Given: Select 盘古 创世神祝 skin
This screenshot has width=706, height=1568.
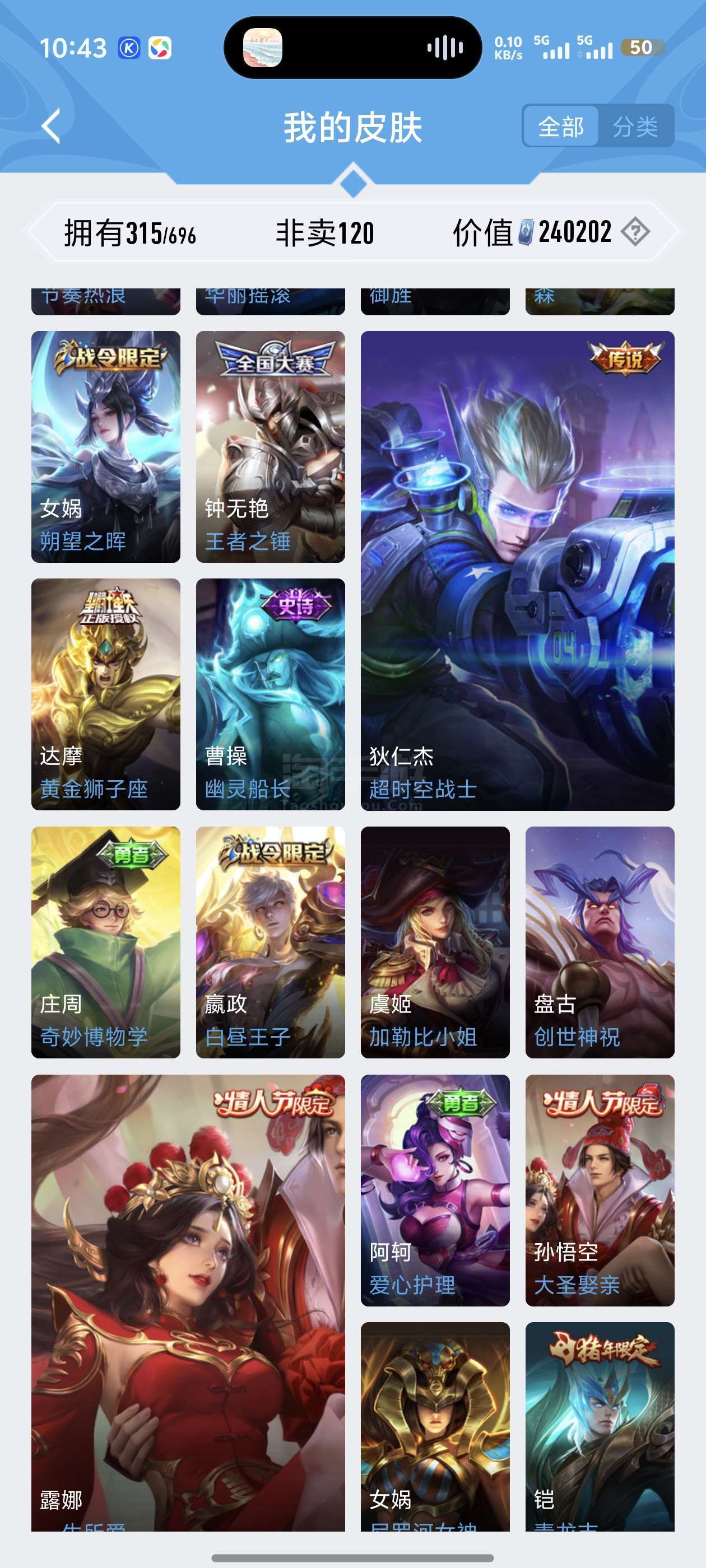Looking at the screenshot, I should tap(600, 942).
